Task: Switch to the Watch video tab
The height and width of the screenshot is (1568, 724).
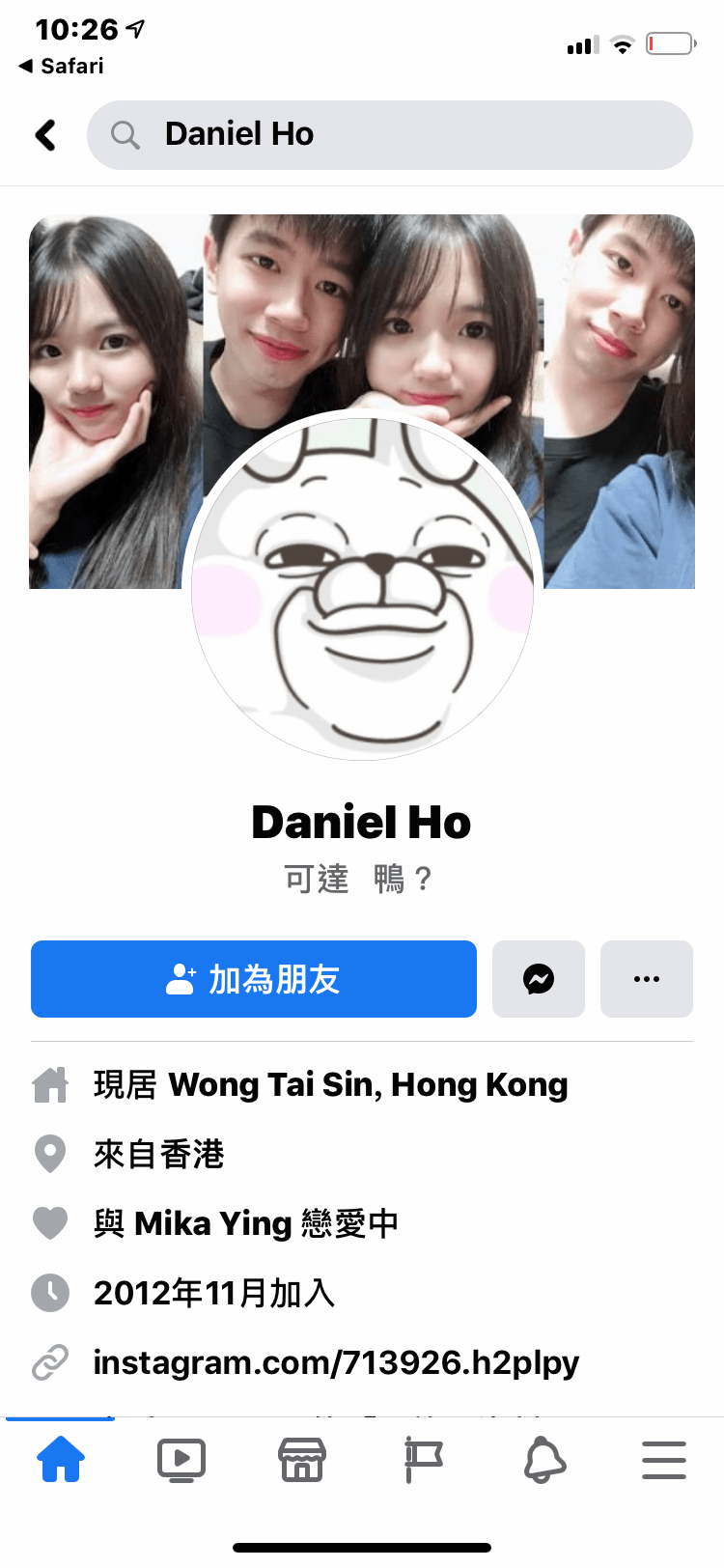Action: click(x=181, y=1460)
